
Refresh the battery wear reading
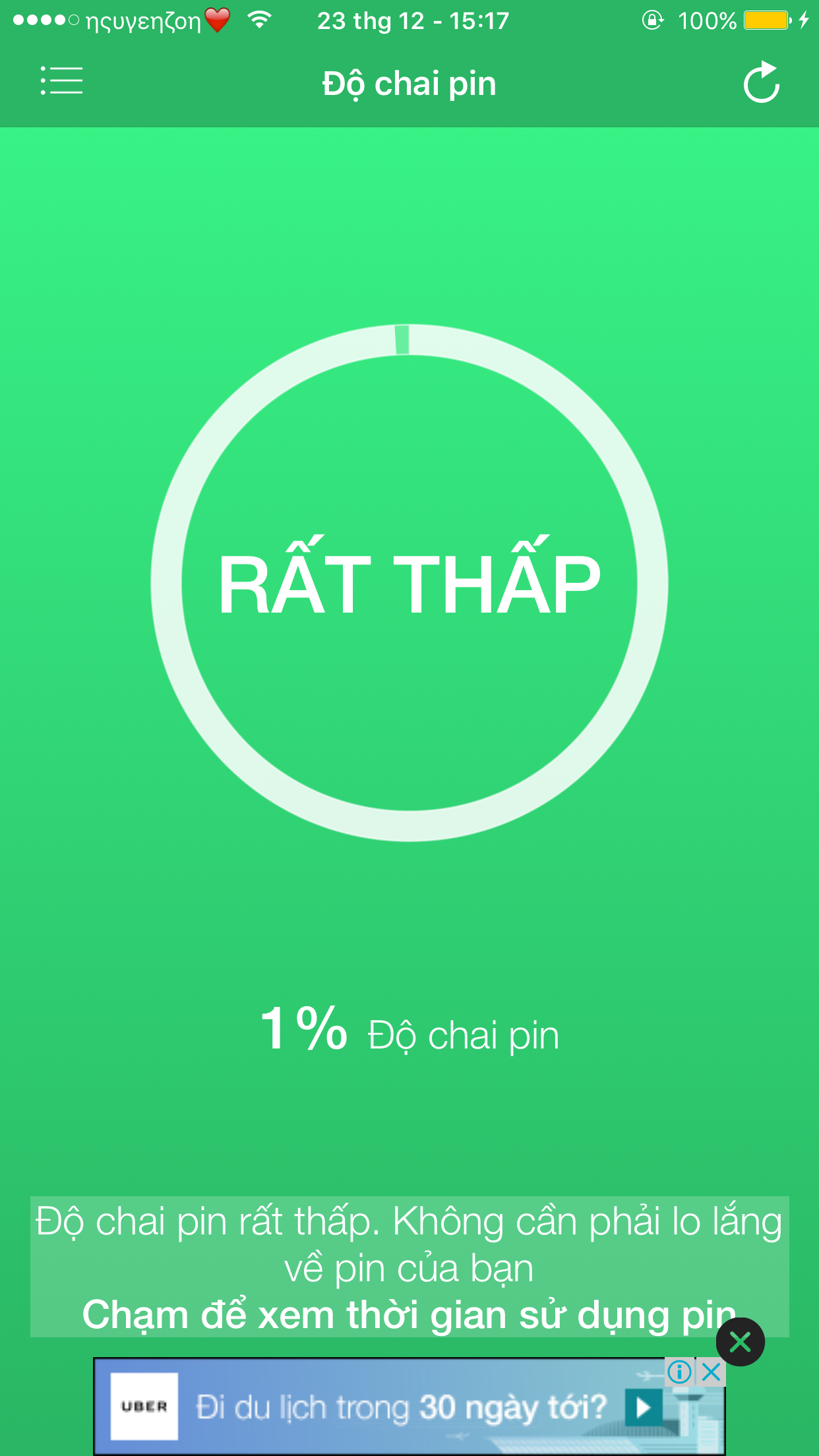point(762,82)
